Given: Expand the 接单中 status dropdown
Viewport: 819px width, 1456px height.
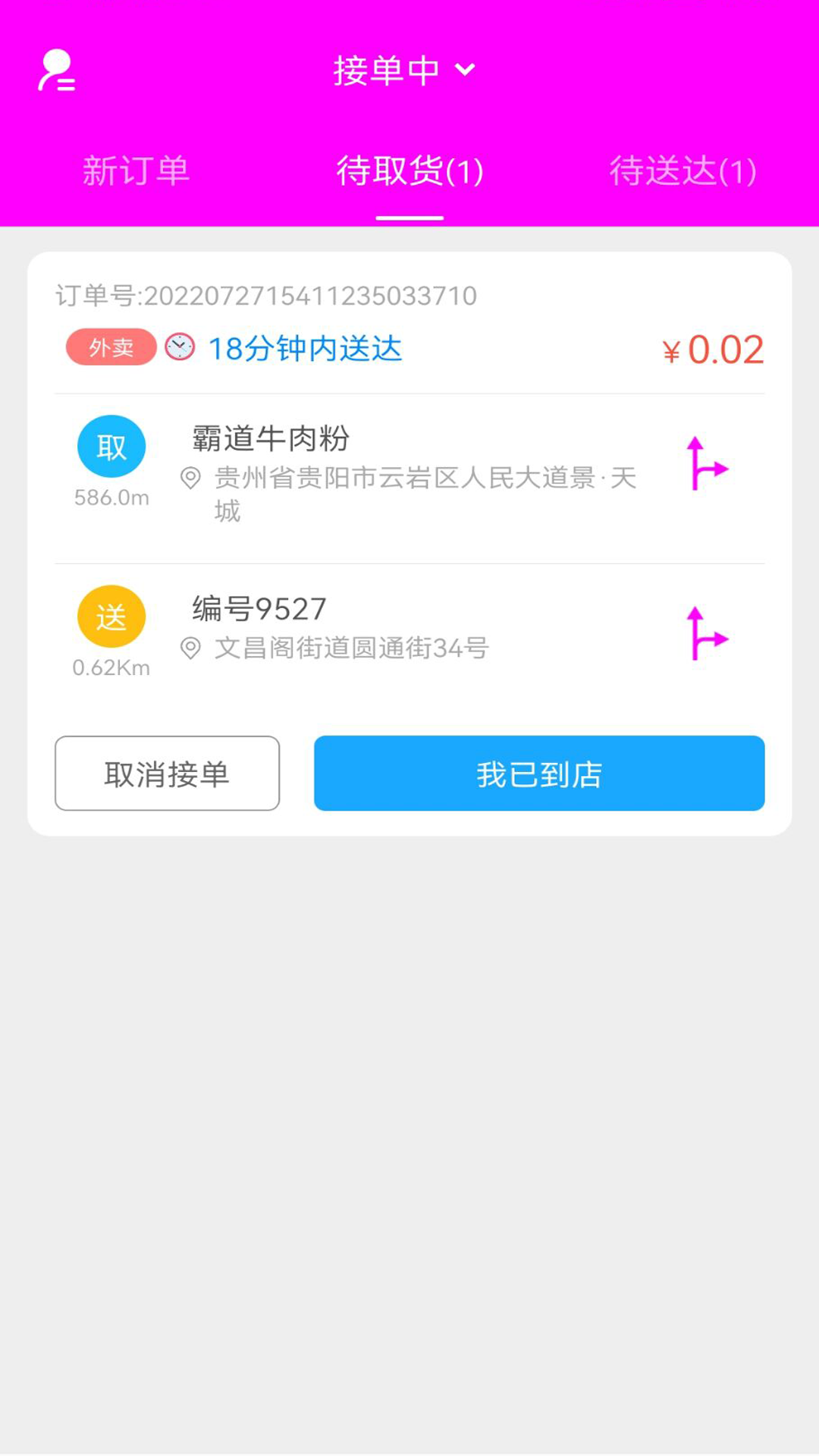Looking at the screenshot, I should [x=404, y=71].
